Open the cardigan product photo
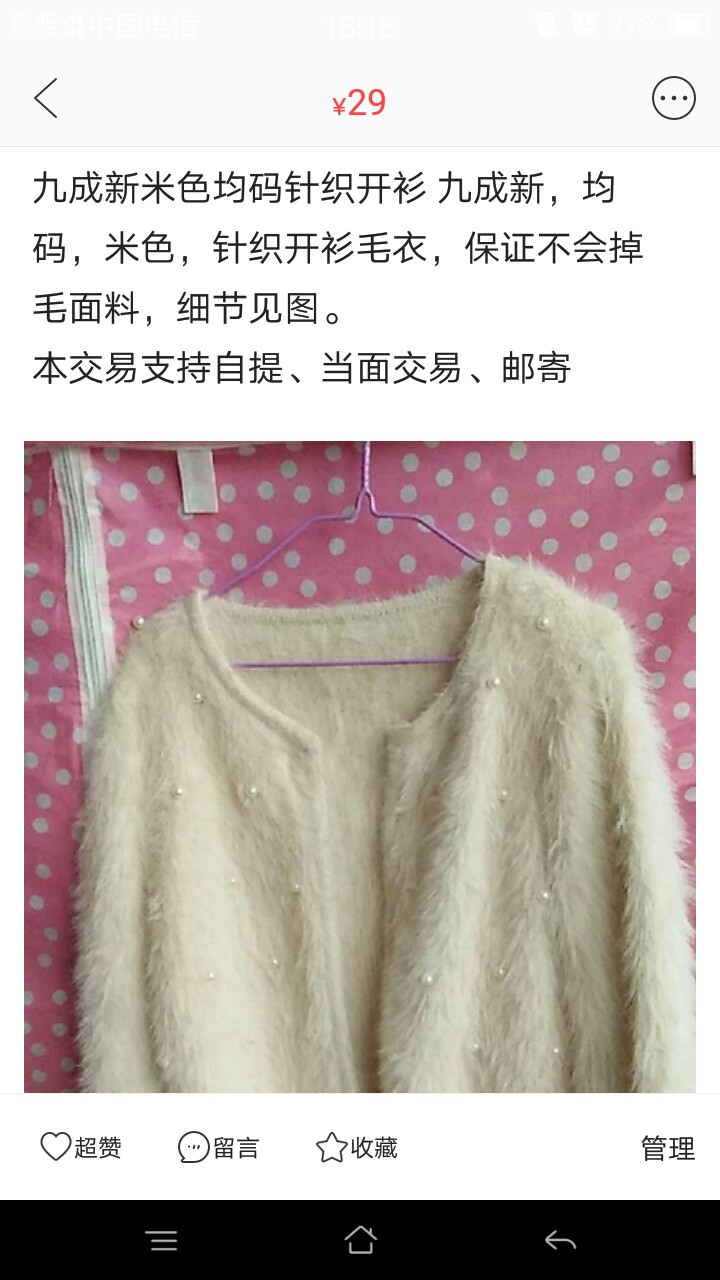Viewport: 720px width, 1280px height. [x=360, y=767]
